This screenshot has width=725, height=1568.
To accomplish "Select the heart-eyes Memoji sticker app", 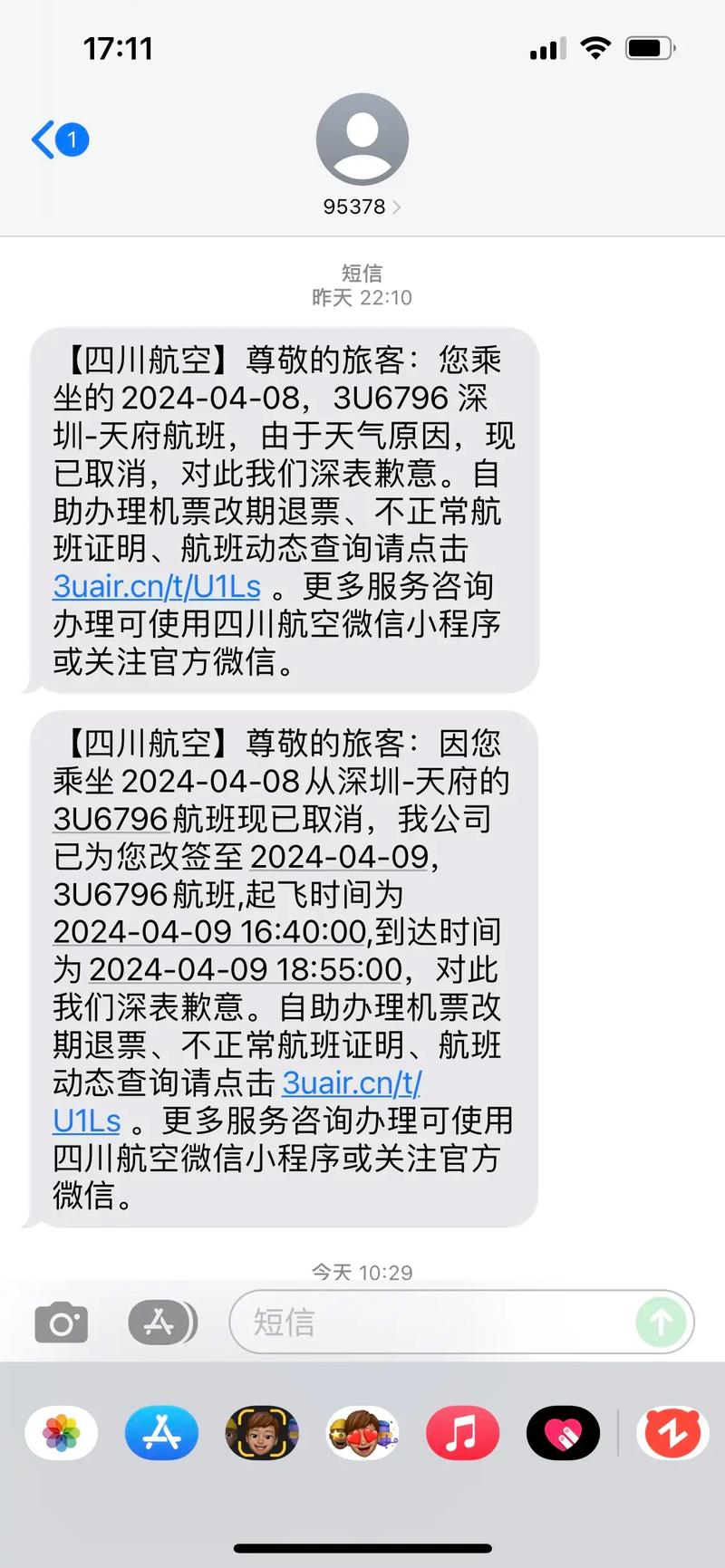I will [x=362, y=1434].
